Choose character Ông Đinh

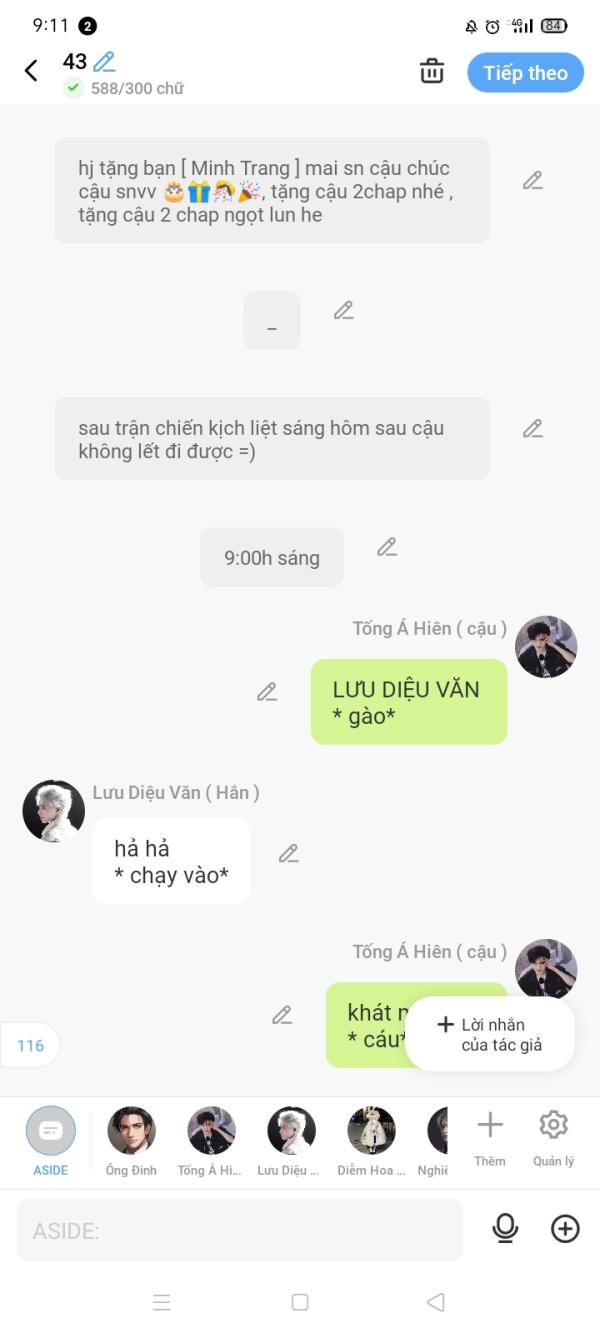pyautogui.click(x=131, y=1140)
